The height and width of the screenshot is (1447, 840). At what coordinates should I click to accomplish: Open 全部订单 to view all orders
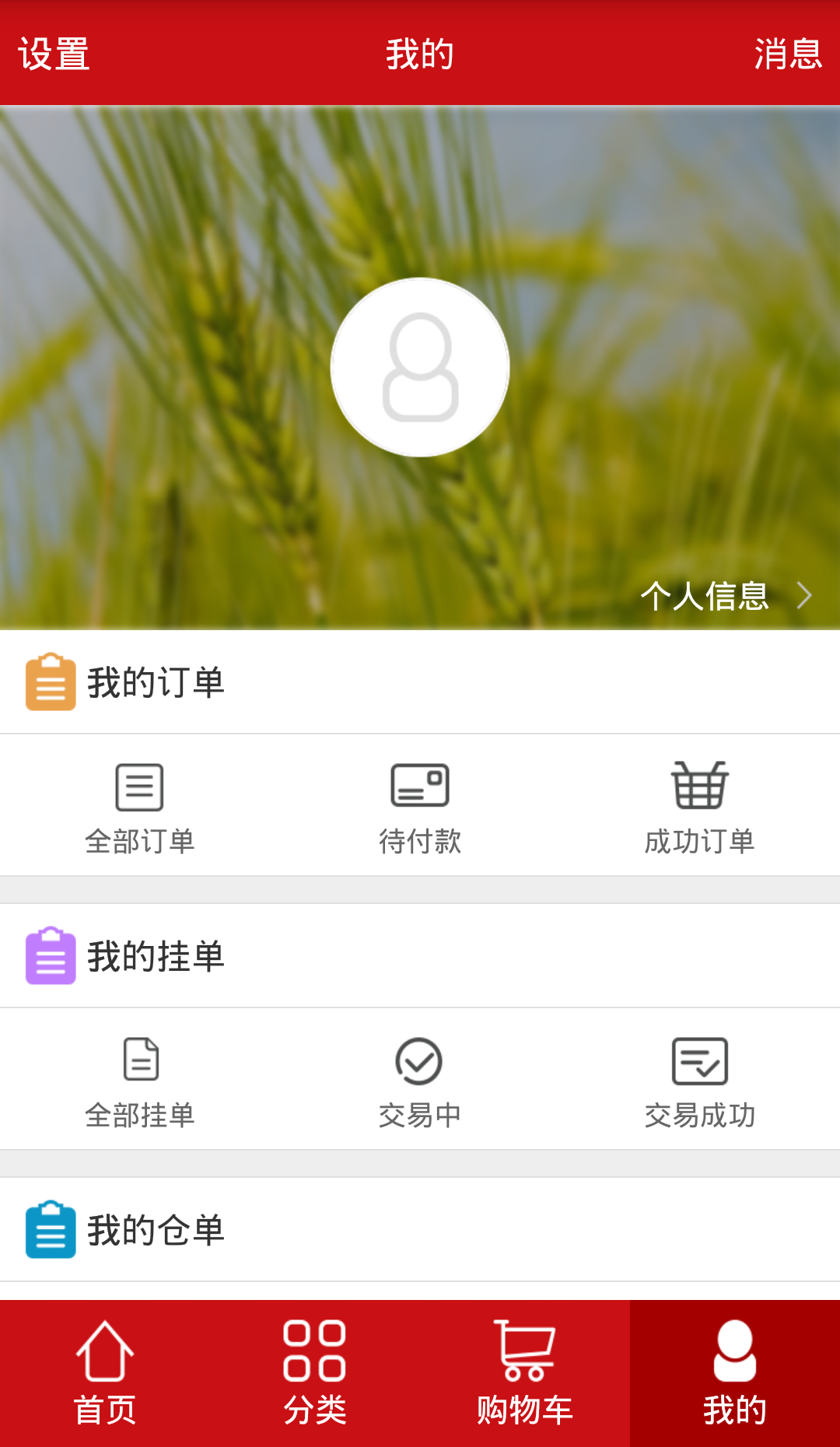[x=140, y=805]
